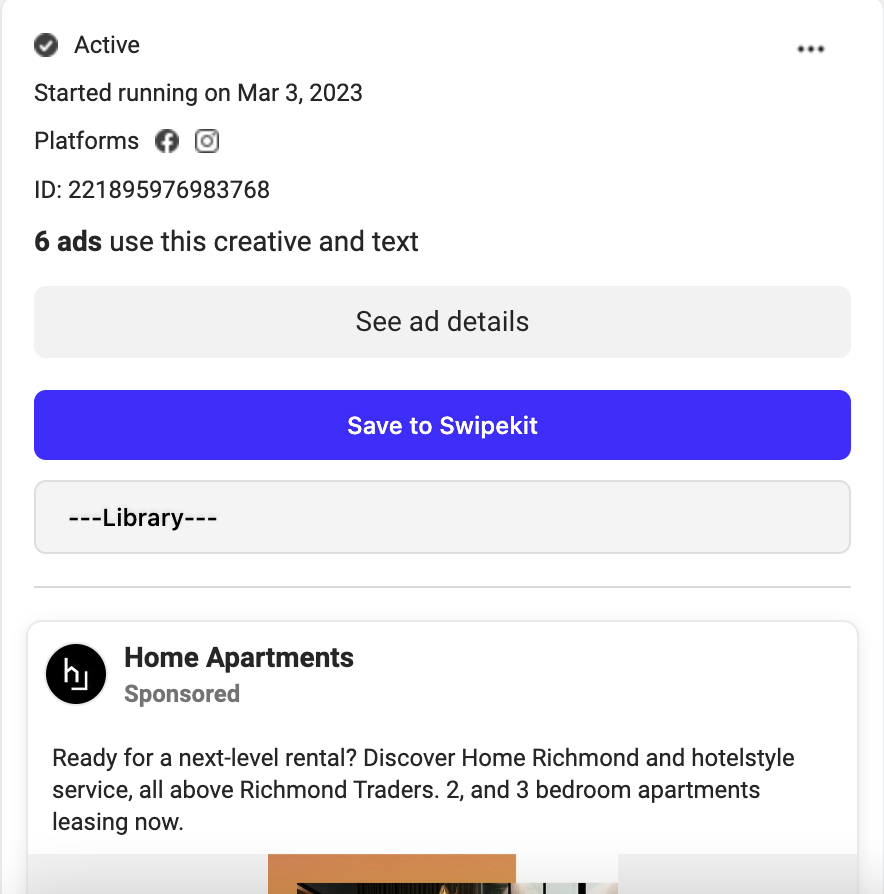Image resolution: width=884 pixels, height=894 pixels.
Task: Tap the Home Apartments profile logo
Action: tap(76, 674)
